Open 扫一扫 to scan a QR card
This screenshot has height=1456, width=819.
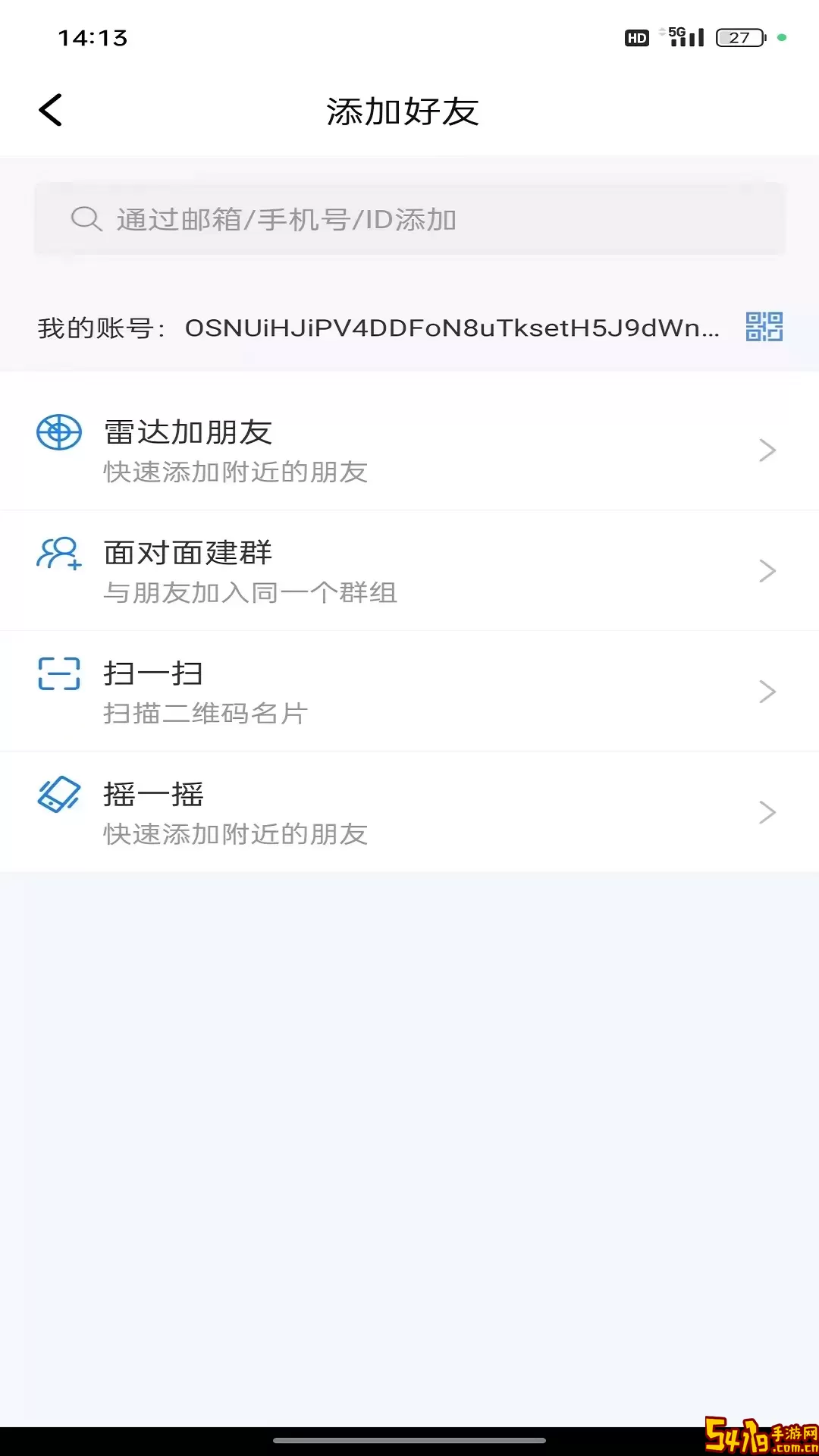point(409,691)
